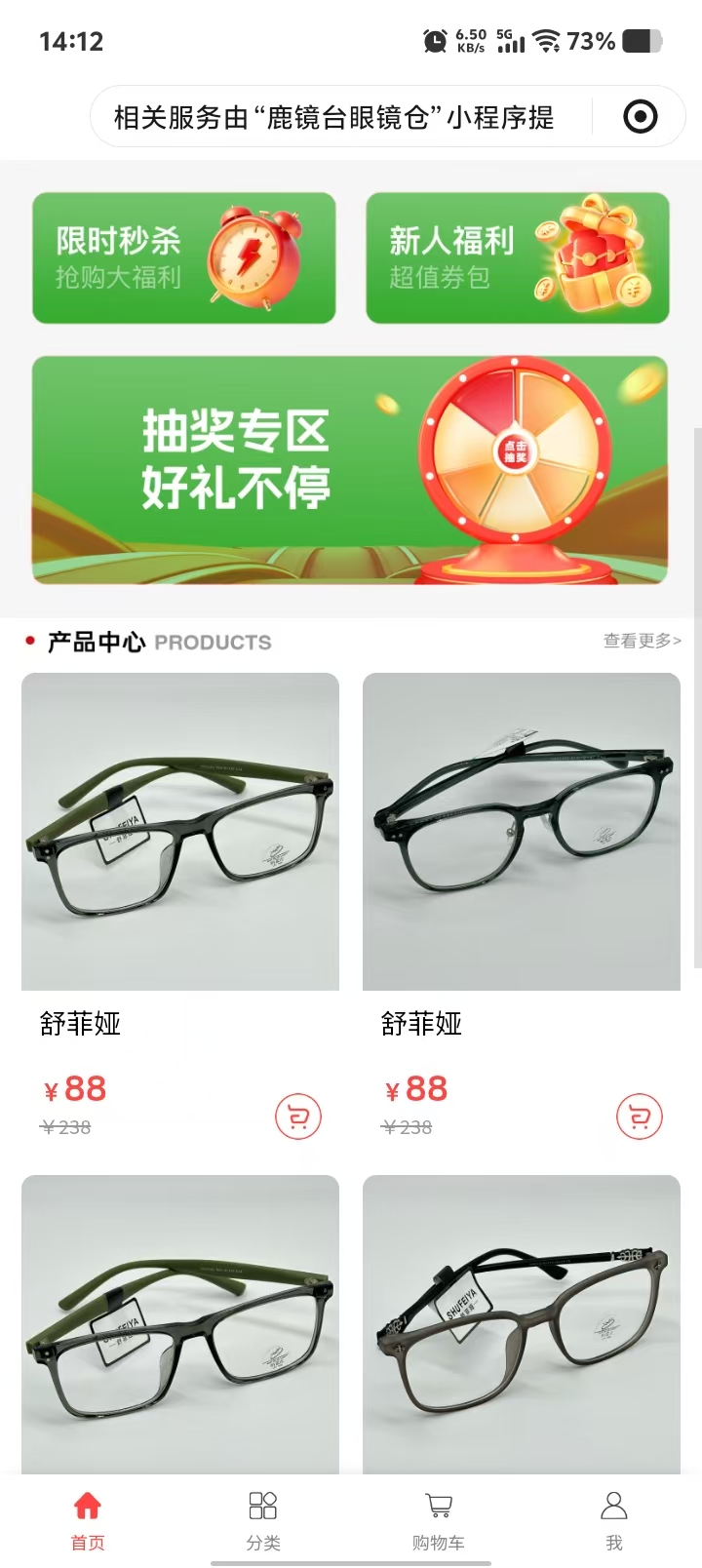Enter the 抽奖专区 lucky draw banner
This screenshot has width=702, height=1568.
(x=350, y=470)
